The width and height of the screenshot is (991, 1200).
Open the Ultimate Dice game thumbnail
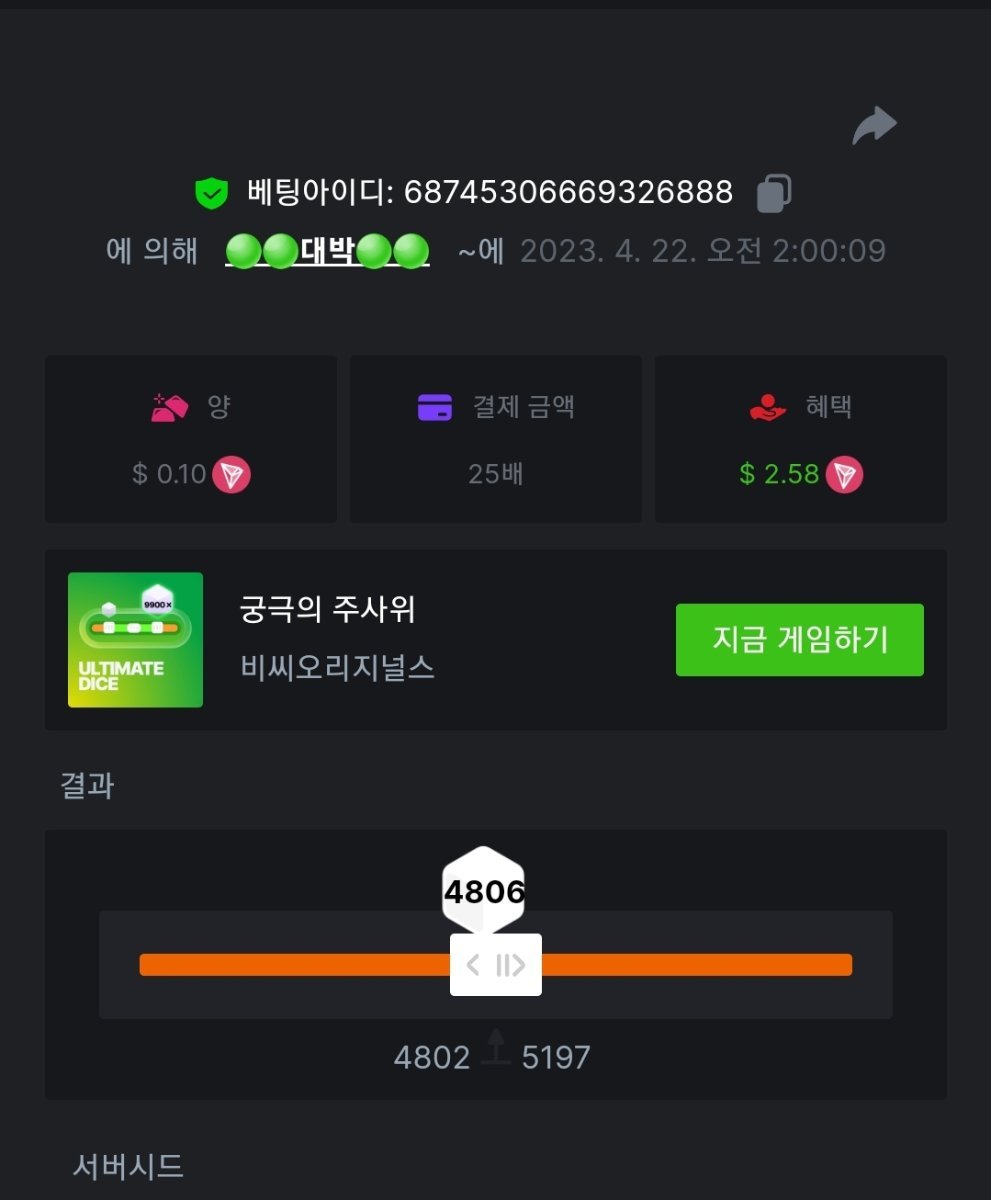coord(135,640)
